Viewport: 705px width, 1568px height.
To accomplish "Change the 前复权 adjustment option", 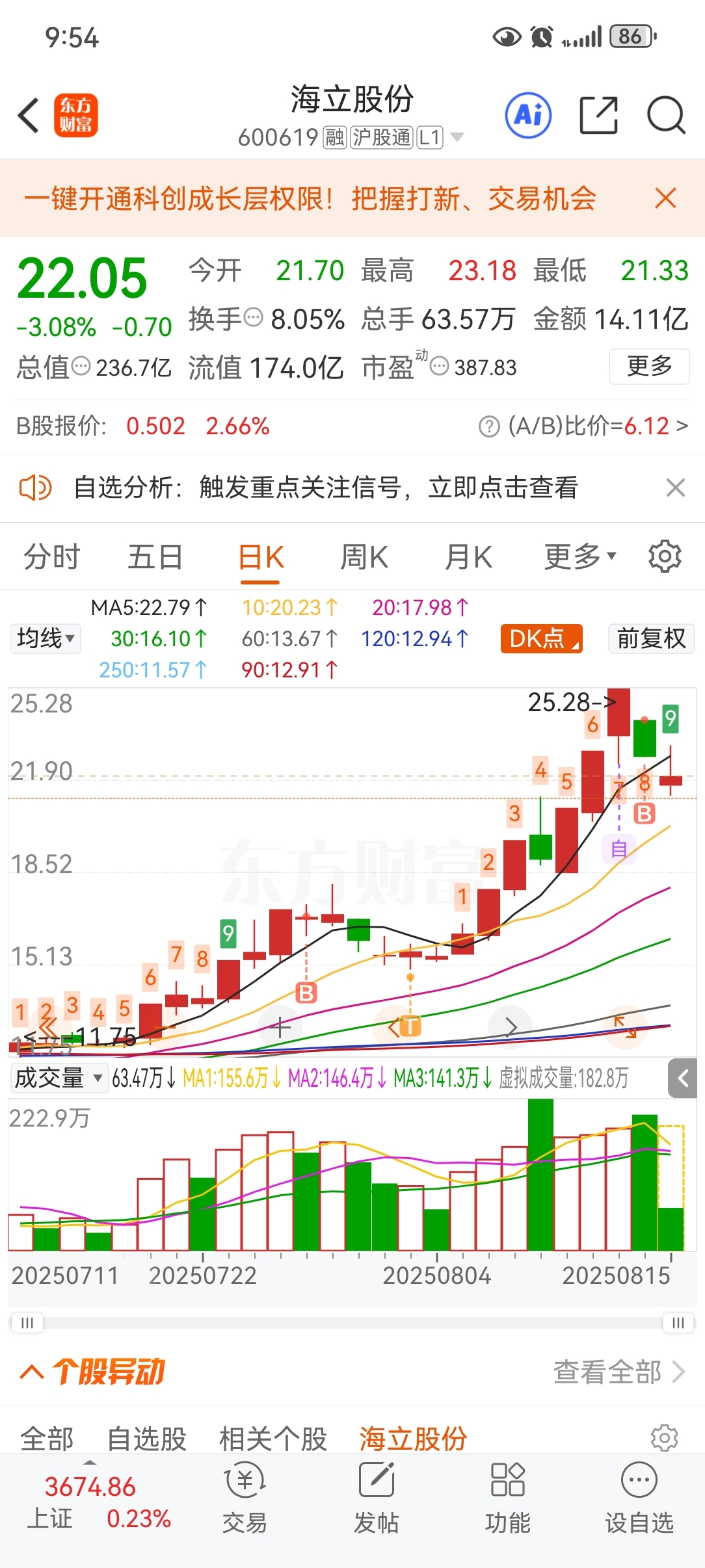I will [x=652, y=638].
